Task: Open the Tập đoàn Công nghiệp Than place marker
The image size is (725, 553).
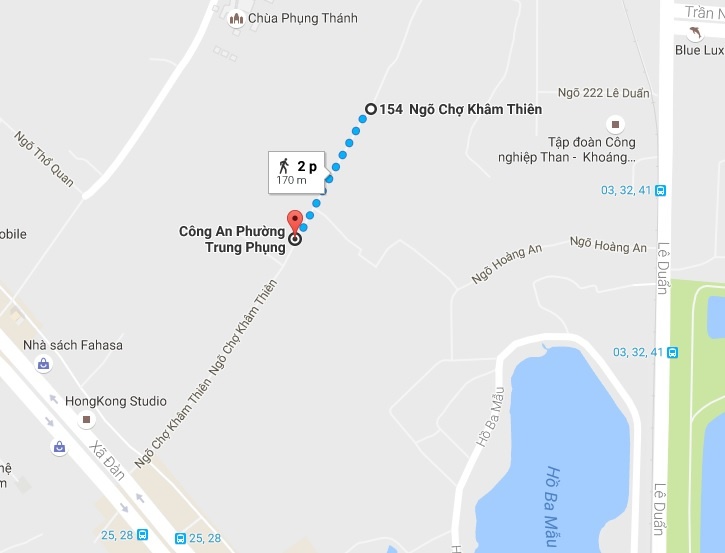Action: (615, 125)
